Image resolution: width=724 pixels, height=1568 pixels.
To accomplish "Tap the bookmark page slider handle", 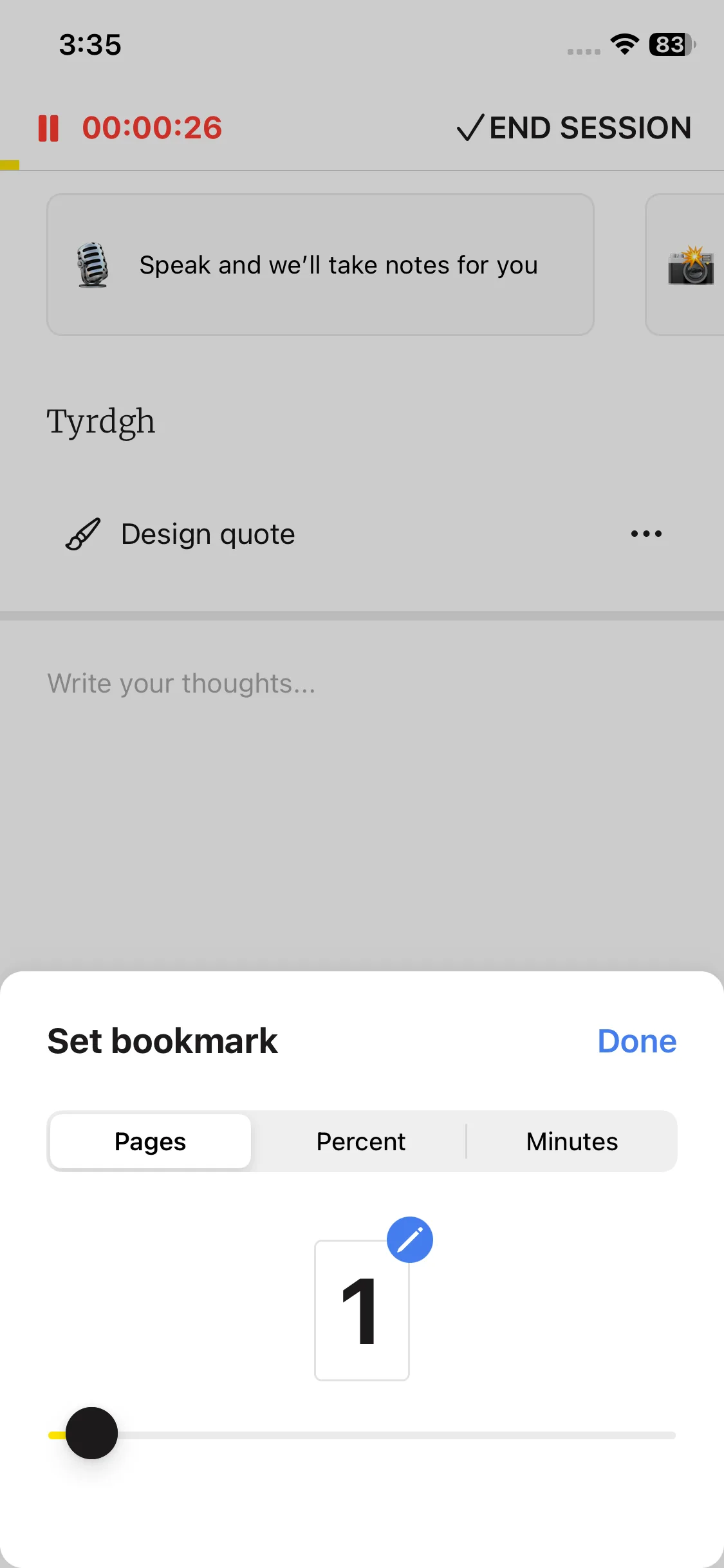I will (x=92, y=1433).
